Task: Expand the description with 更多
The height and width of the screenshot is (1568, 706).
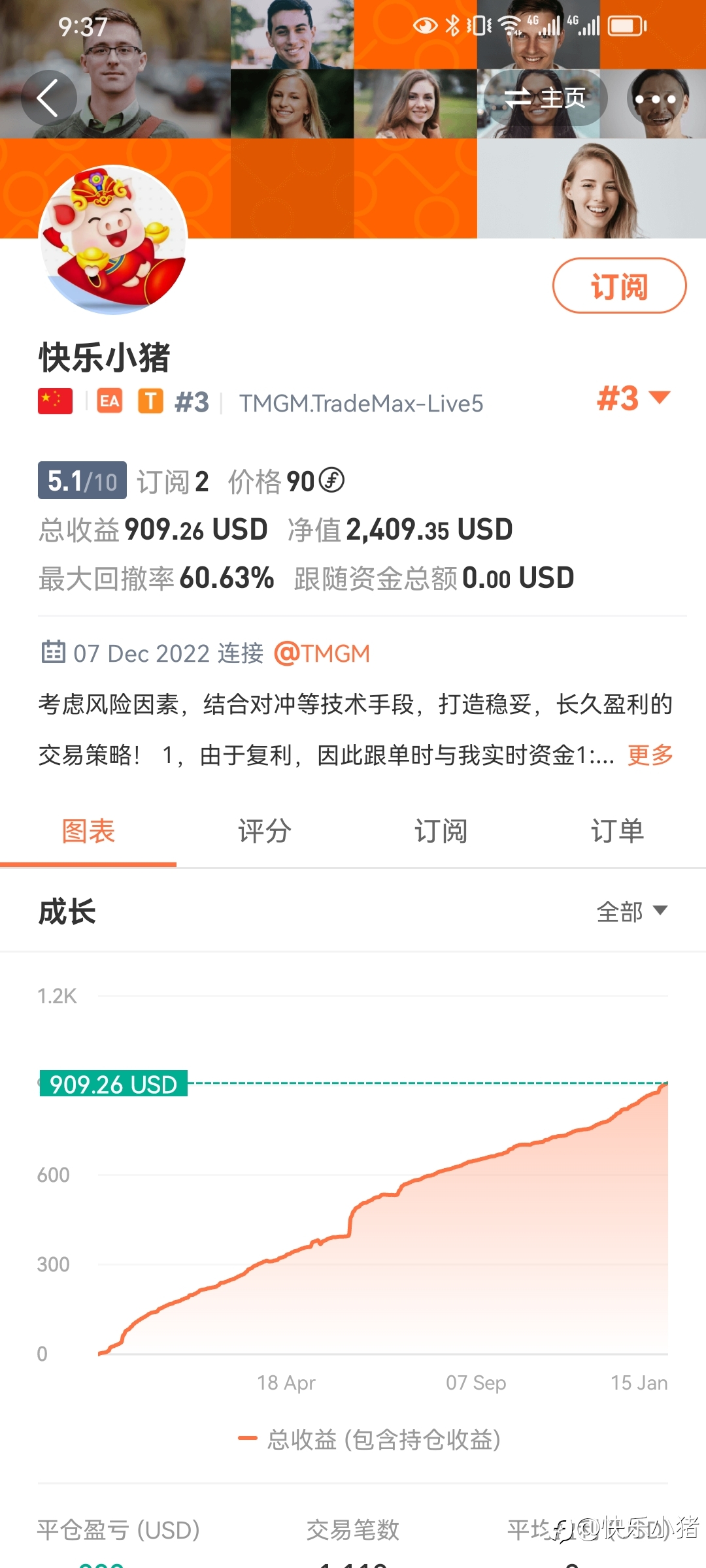Action: click(650, 755)
